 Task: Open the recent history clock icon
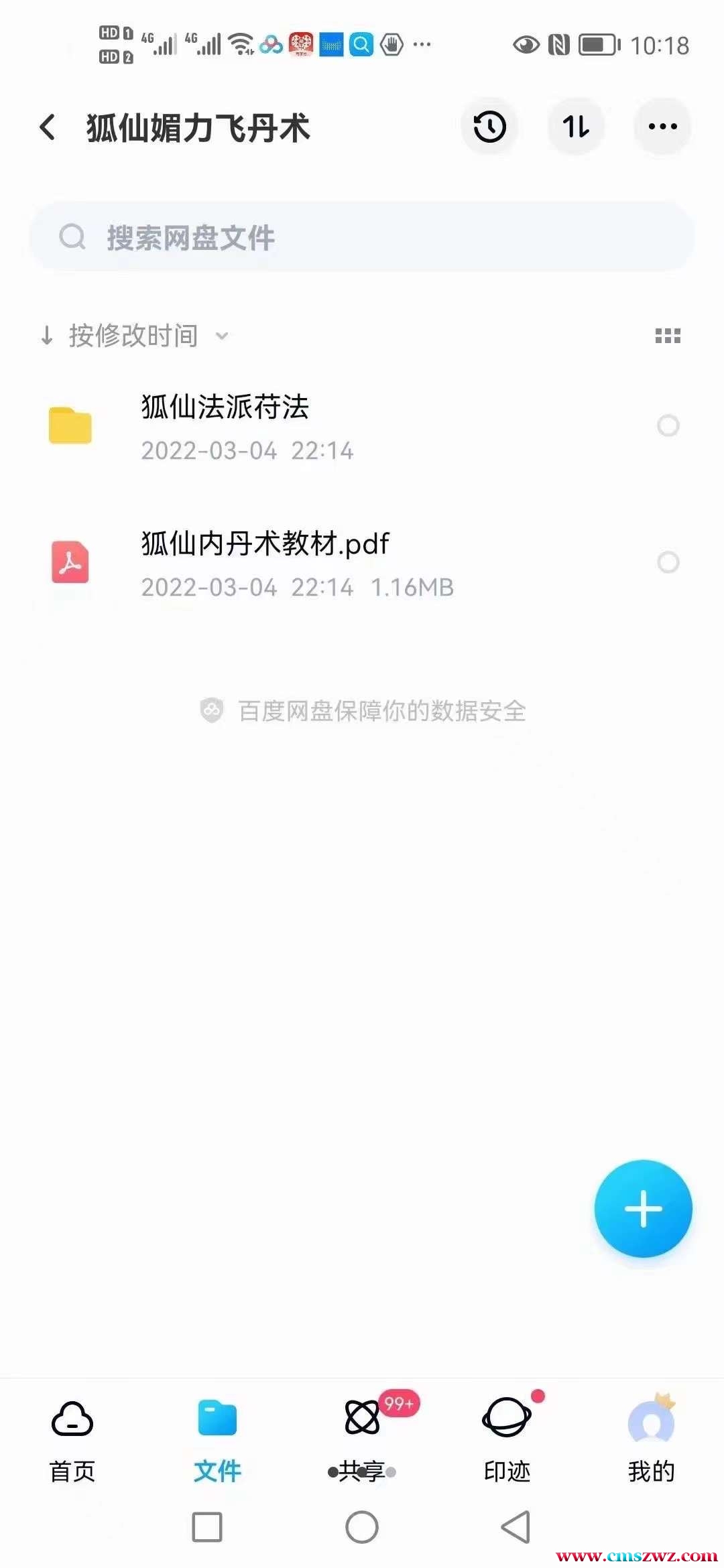tap(489, 127)
